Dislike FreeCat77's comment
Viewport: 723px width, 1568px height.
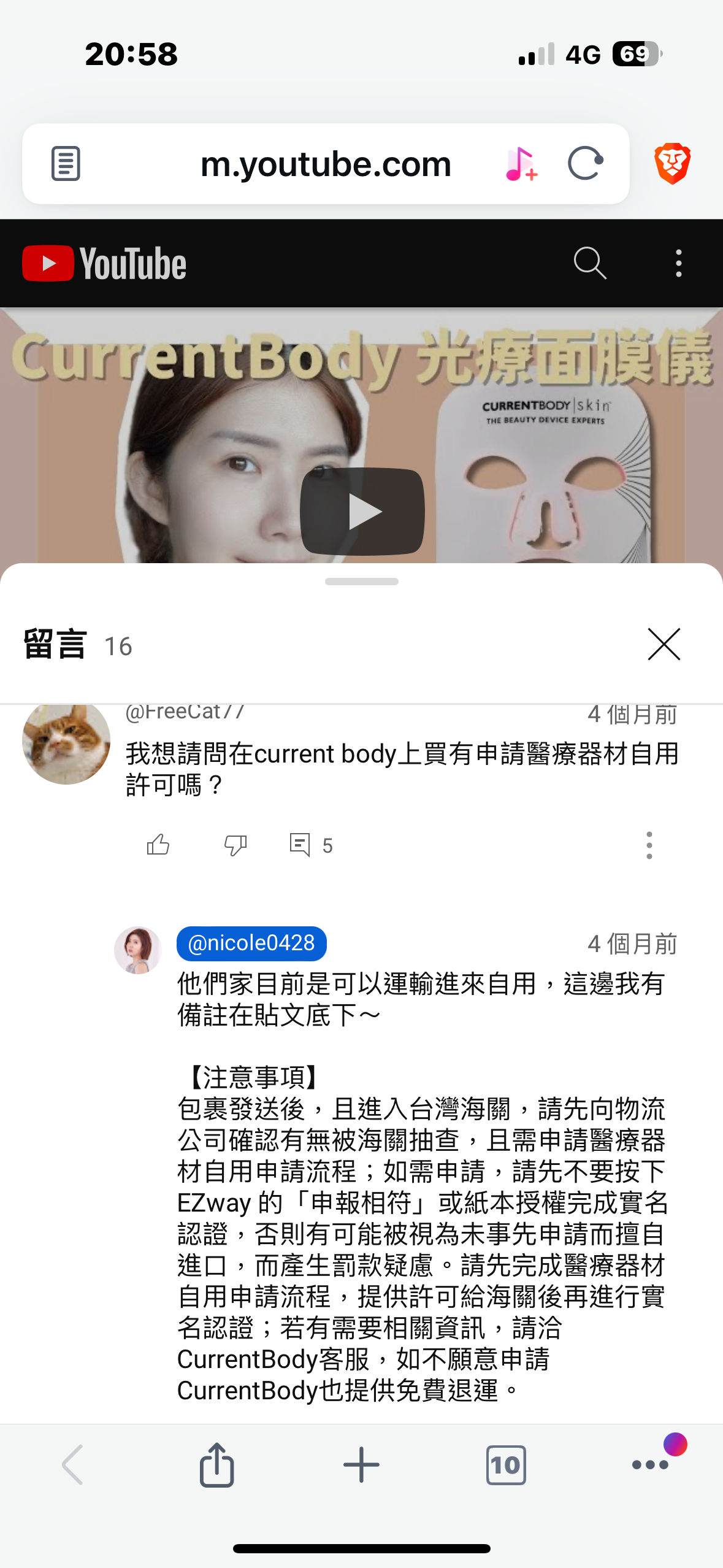235,845
